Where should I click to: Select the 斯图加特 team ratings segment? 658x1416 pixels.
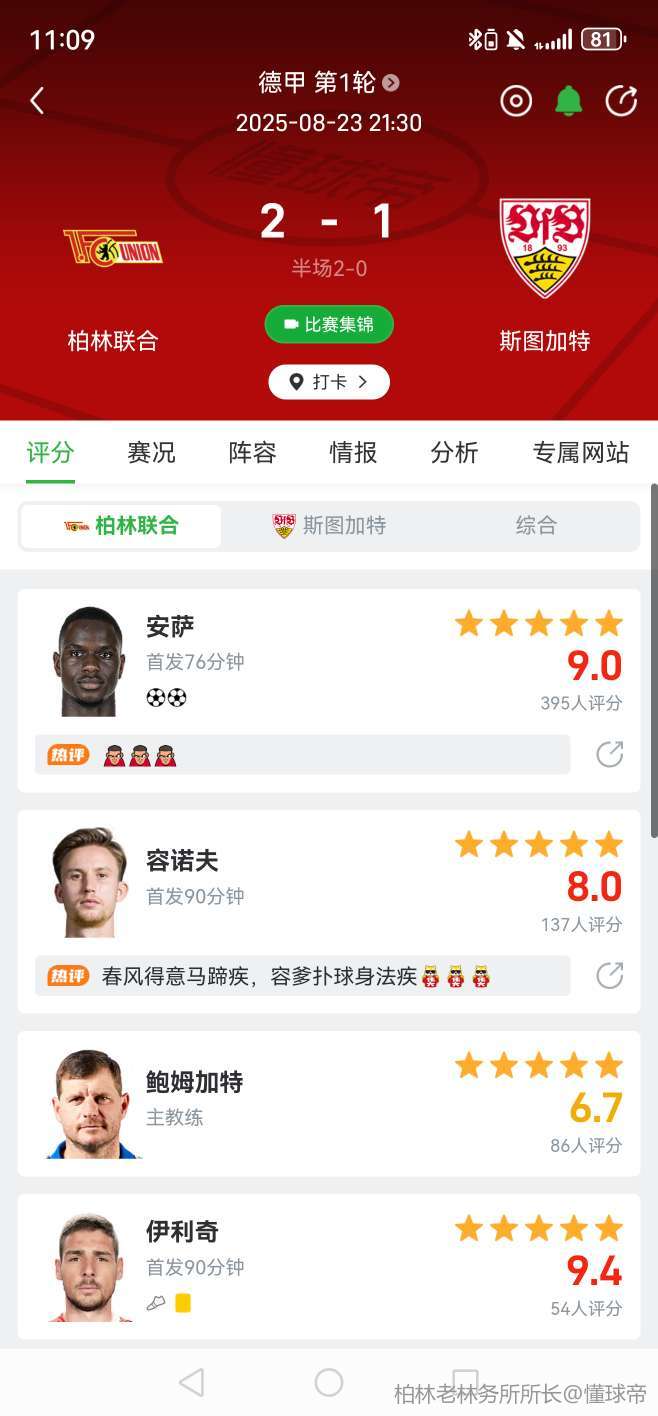[x=329, y=526]
